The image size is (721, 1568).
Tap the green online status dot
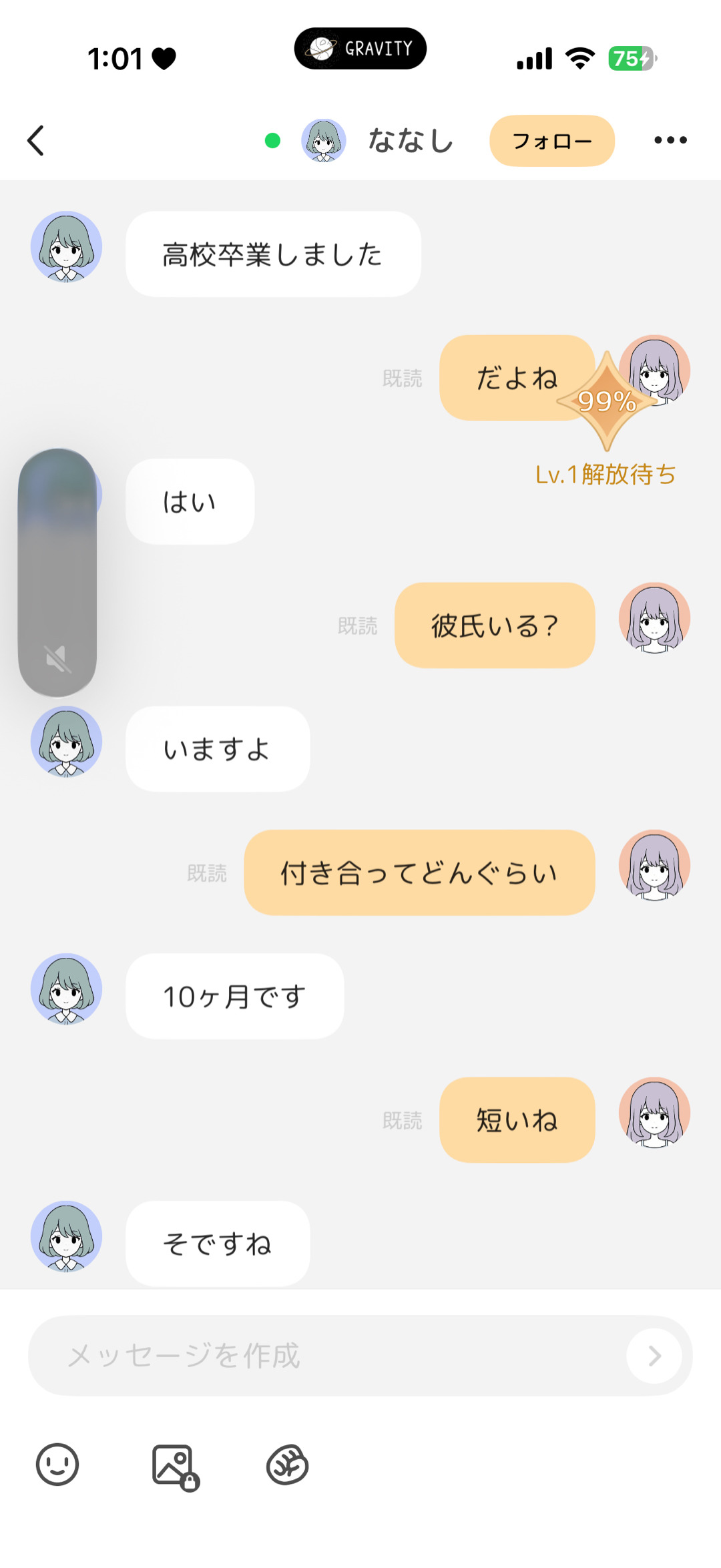pos(272,141)
